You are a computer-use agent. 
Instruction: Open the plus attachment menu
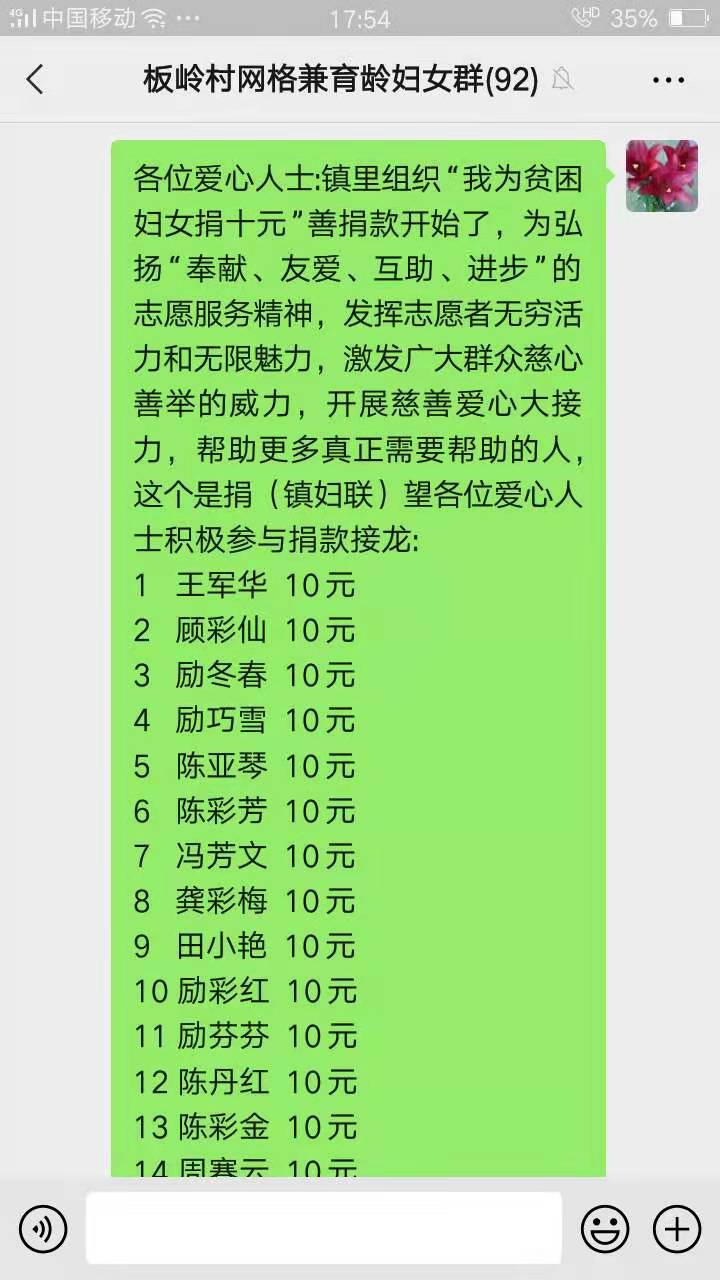pos(677,1228)
